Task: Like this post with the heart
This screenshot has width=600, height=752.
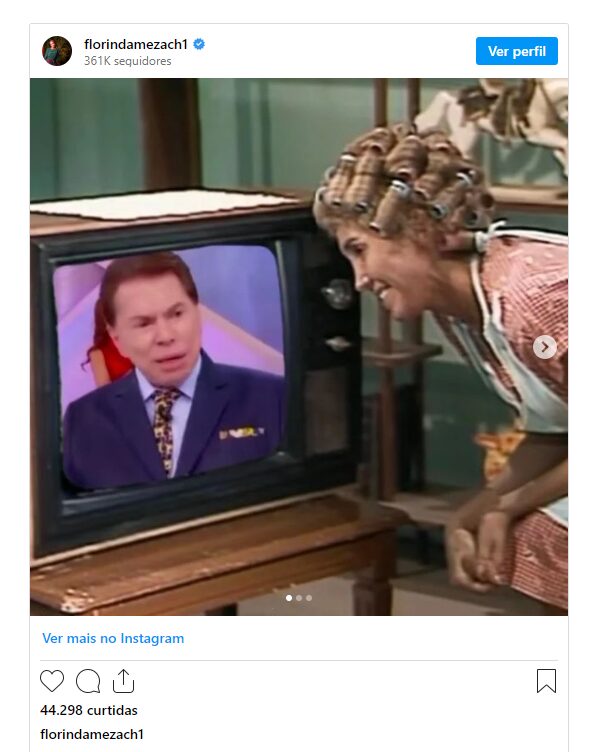Action: coord(52,682)
